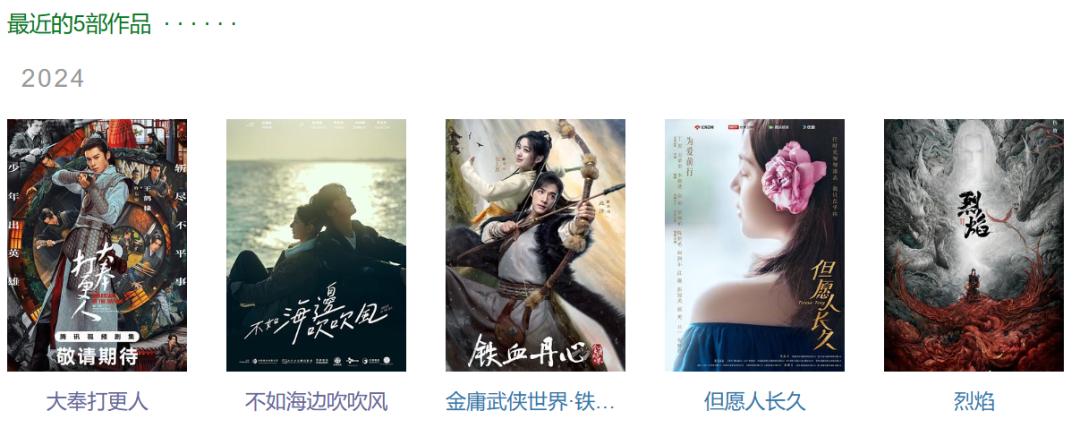The width and height of the screenshot is (1080, 428).
Task: Tap the 但愿人长久 title link
Action: (x=755, y=401)
